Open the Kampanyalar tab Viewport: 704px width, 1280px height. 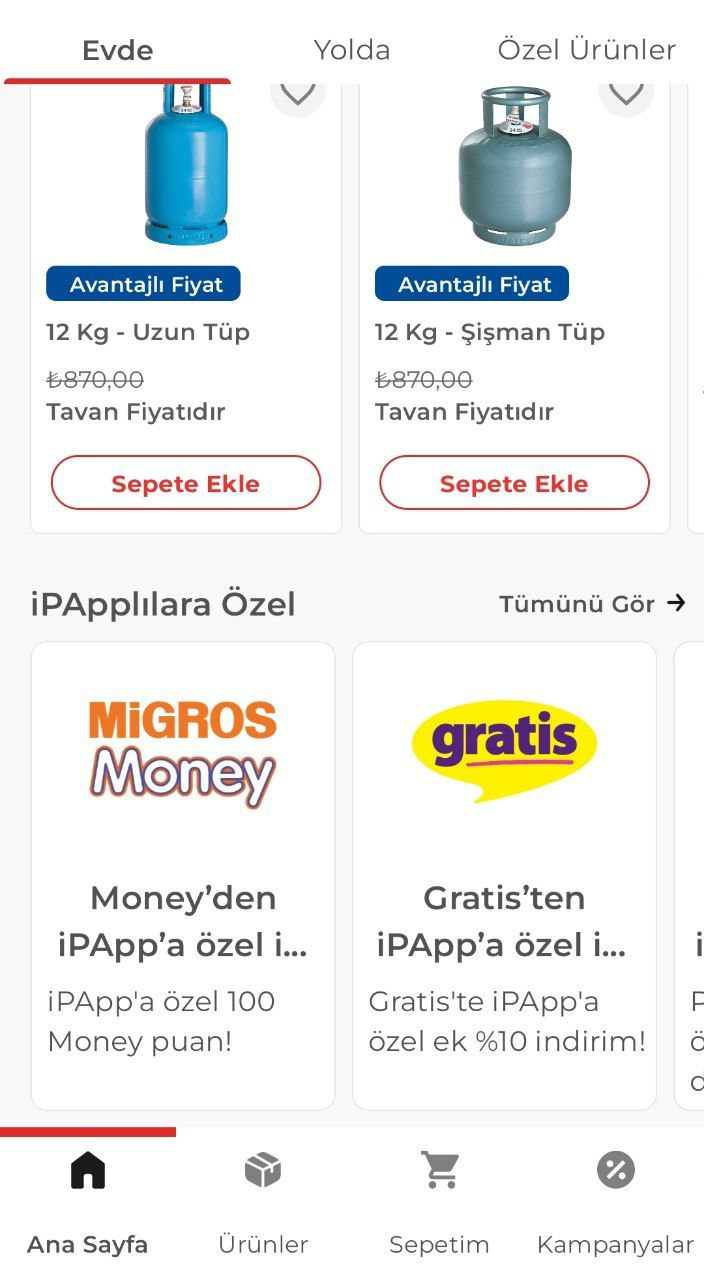616,1205
